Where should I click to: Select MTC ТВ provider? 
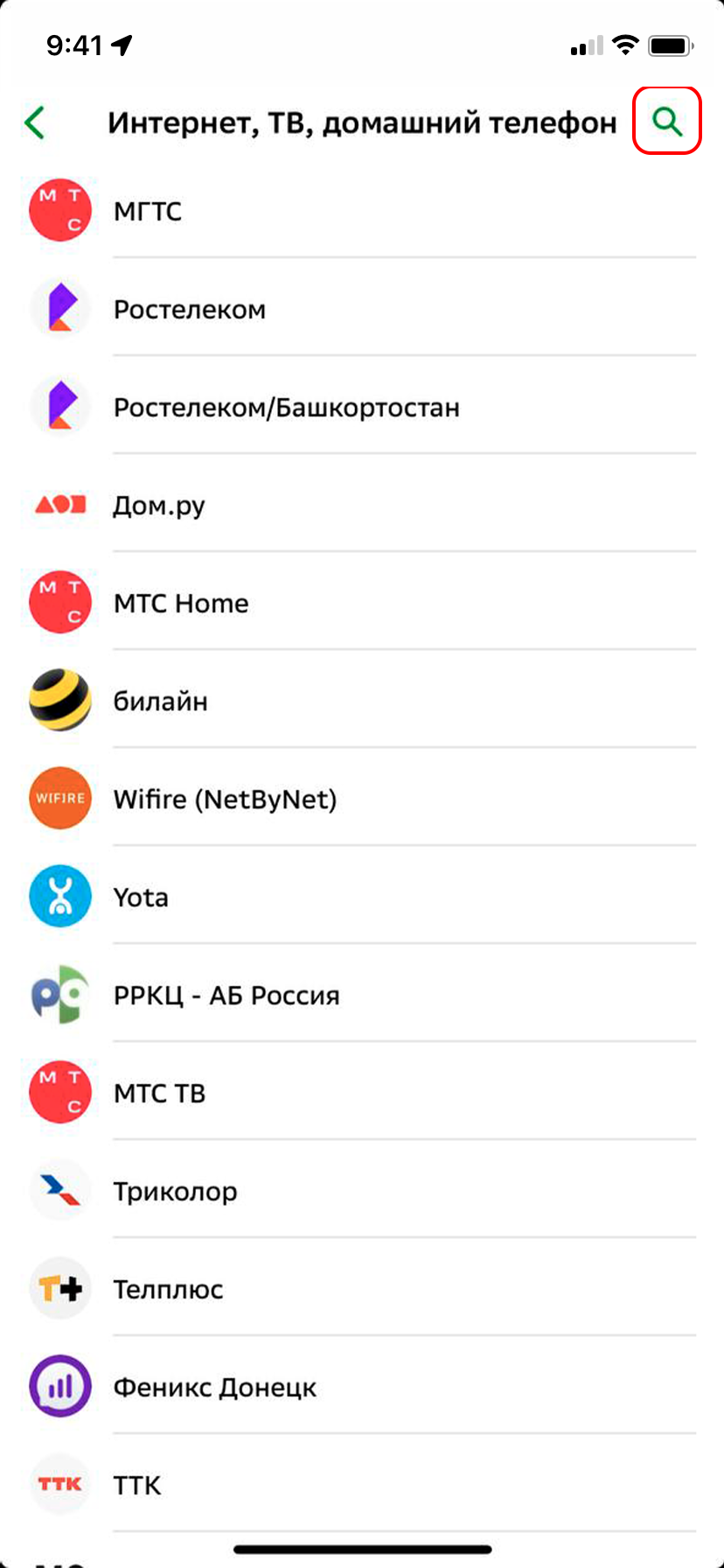point(362,1093)
